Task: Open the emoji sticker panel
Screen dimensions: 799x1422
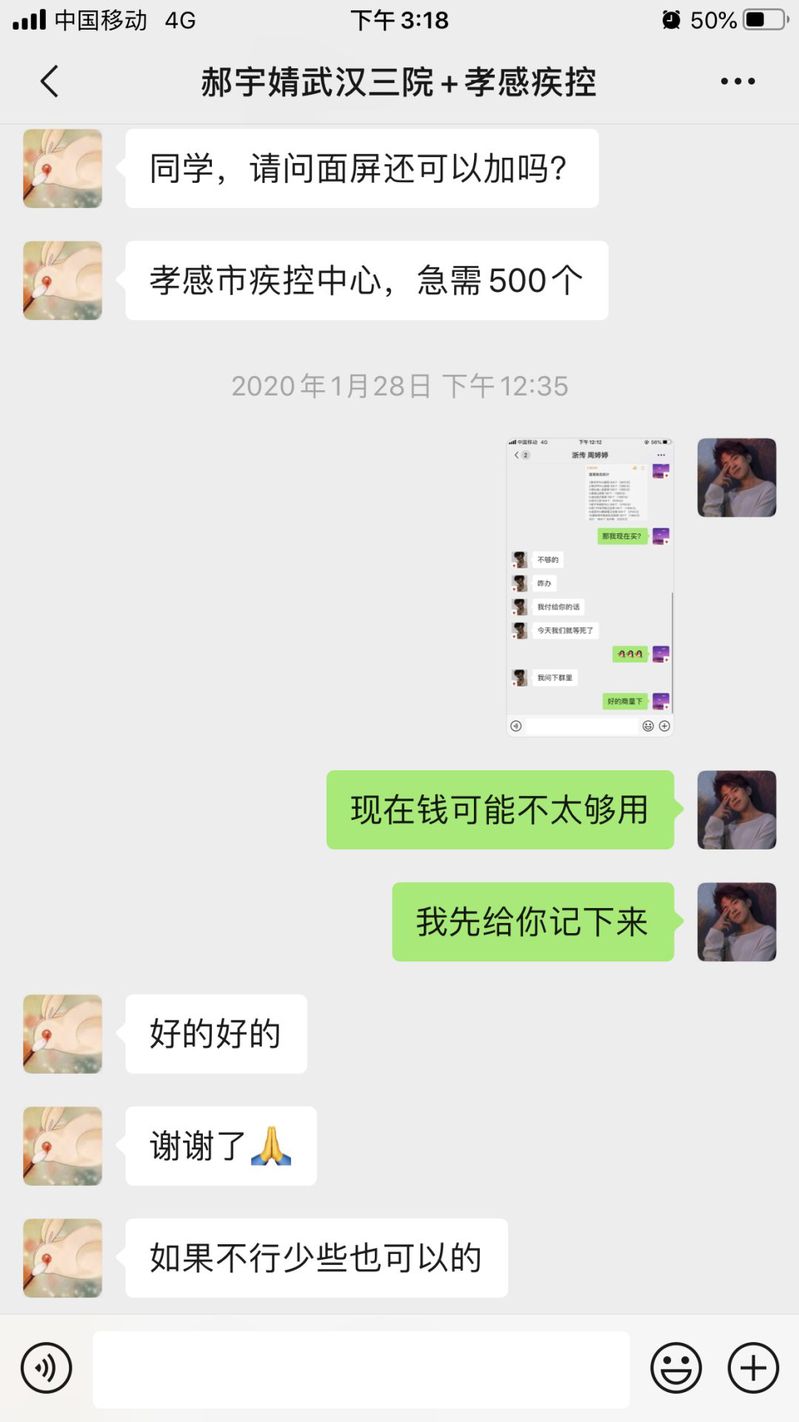Action: pos(676,1368)
